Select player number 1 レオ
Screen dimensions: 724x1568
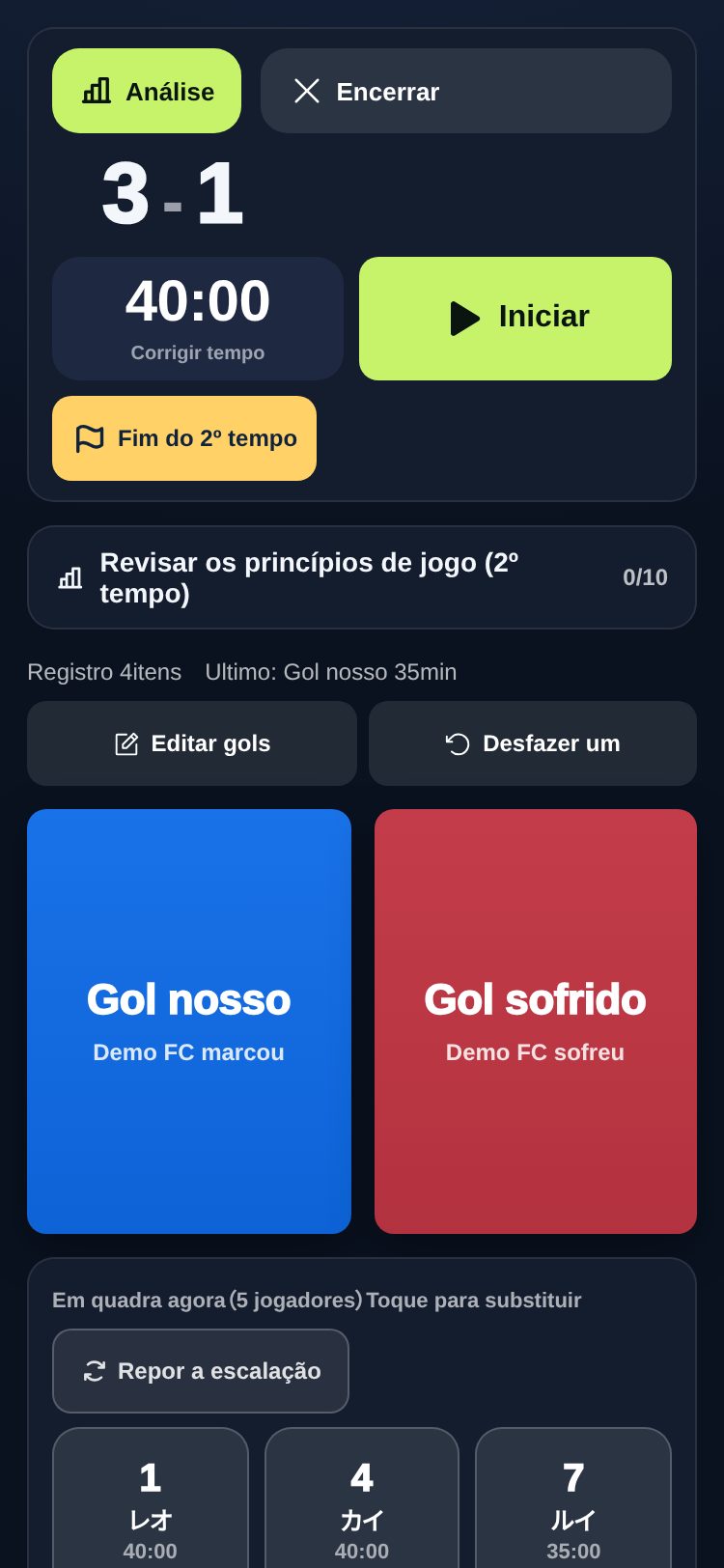pos(151,1498)
